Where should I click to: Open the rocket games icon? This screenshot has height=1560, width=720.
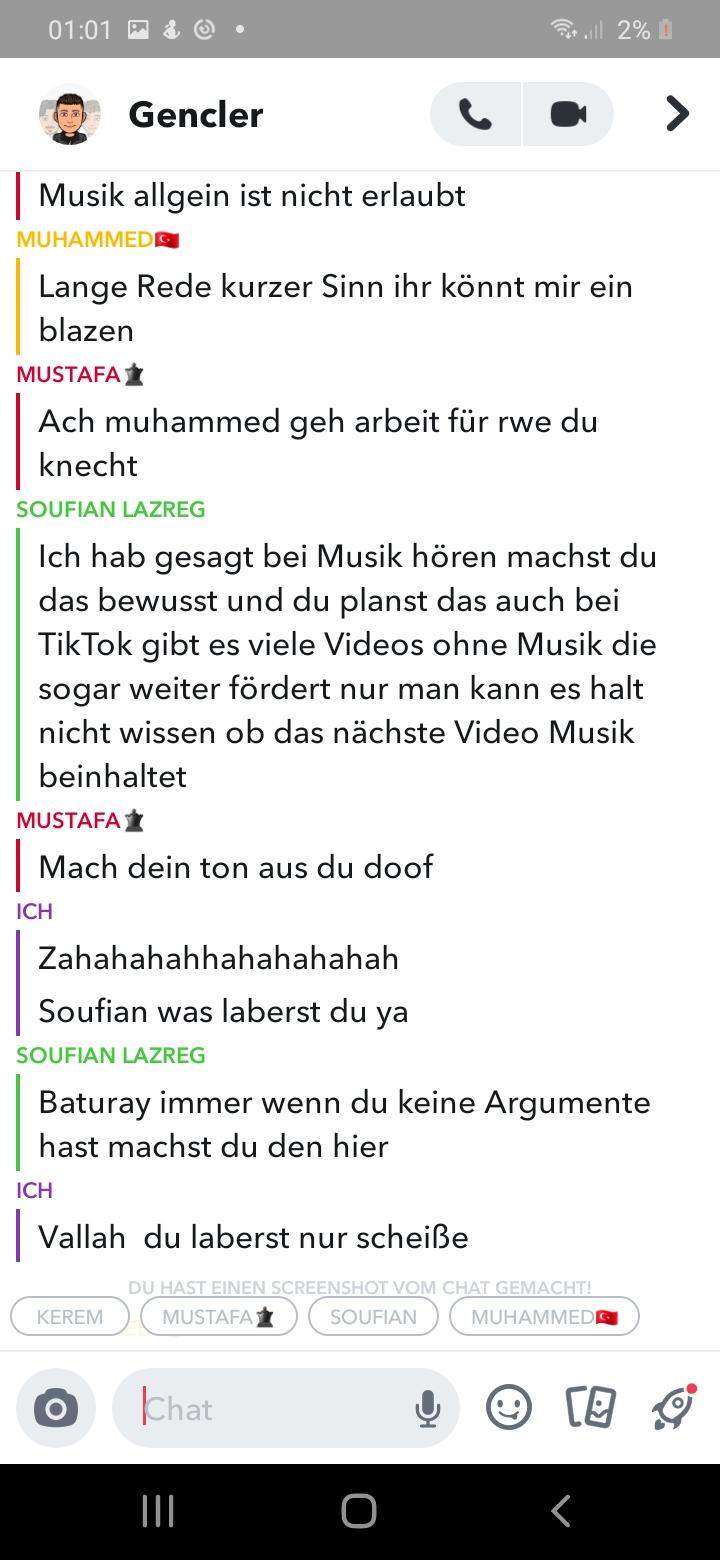[x=673, y=1408]
